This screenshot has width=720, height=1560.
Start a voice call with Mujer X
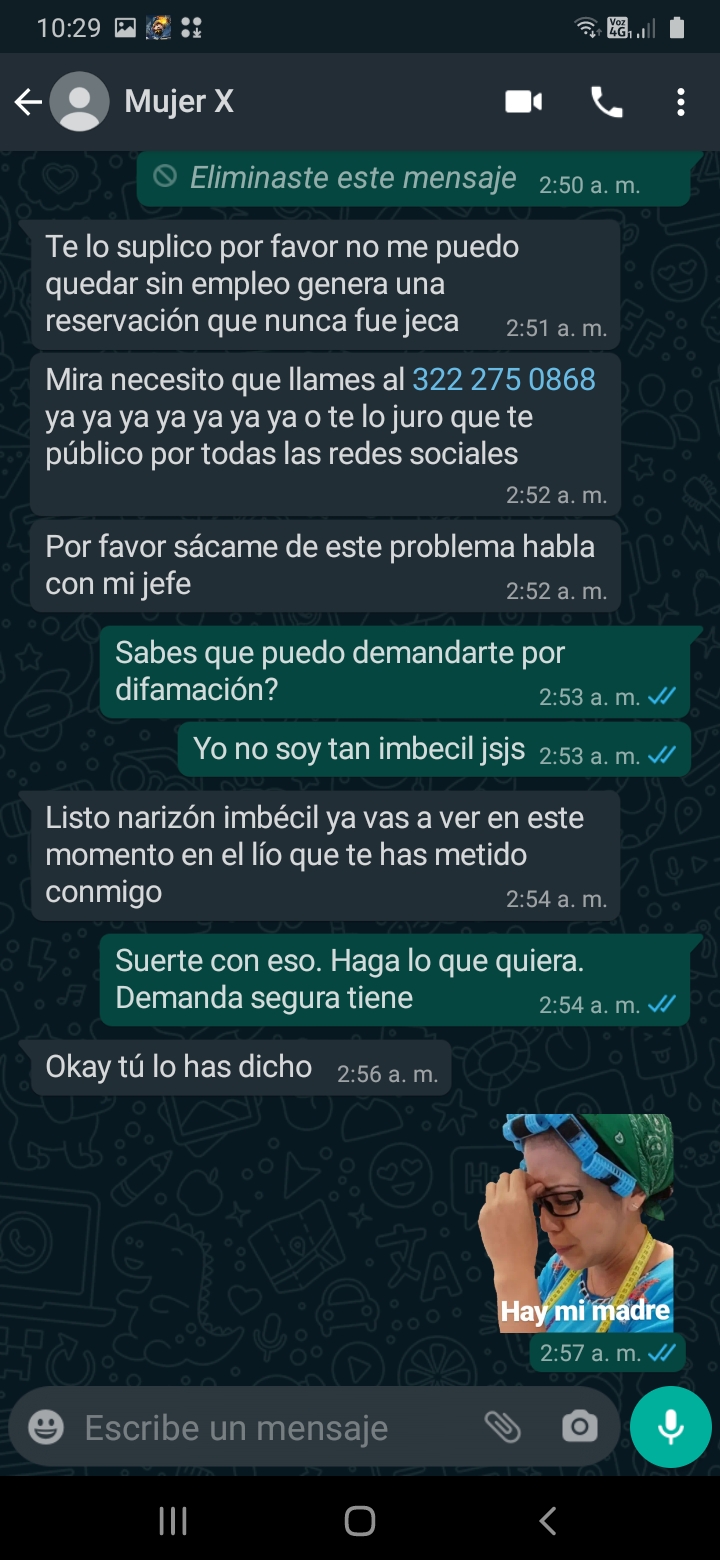coord(607,102)
